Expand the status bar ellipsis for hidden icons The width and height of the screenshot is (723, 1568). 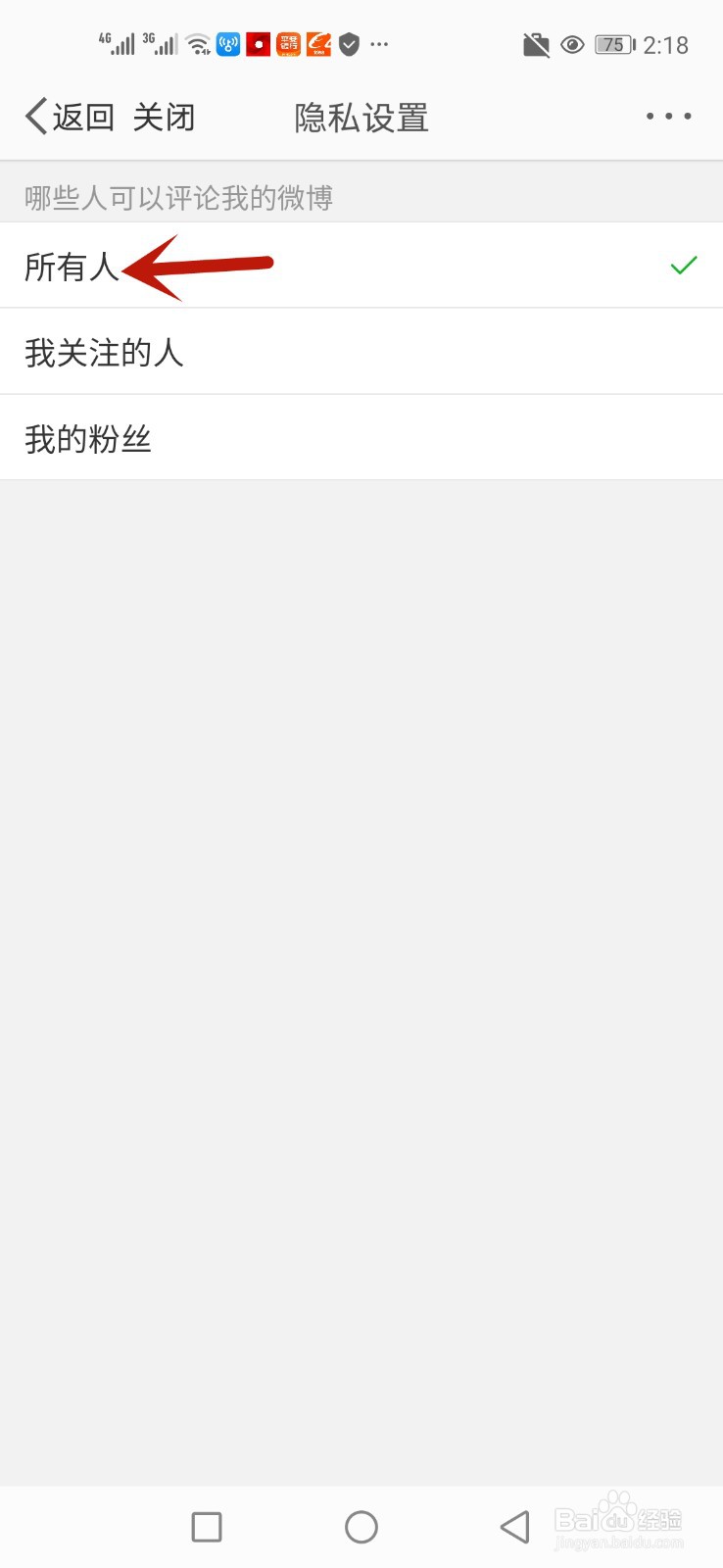(x=379, y=43)
